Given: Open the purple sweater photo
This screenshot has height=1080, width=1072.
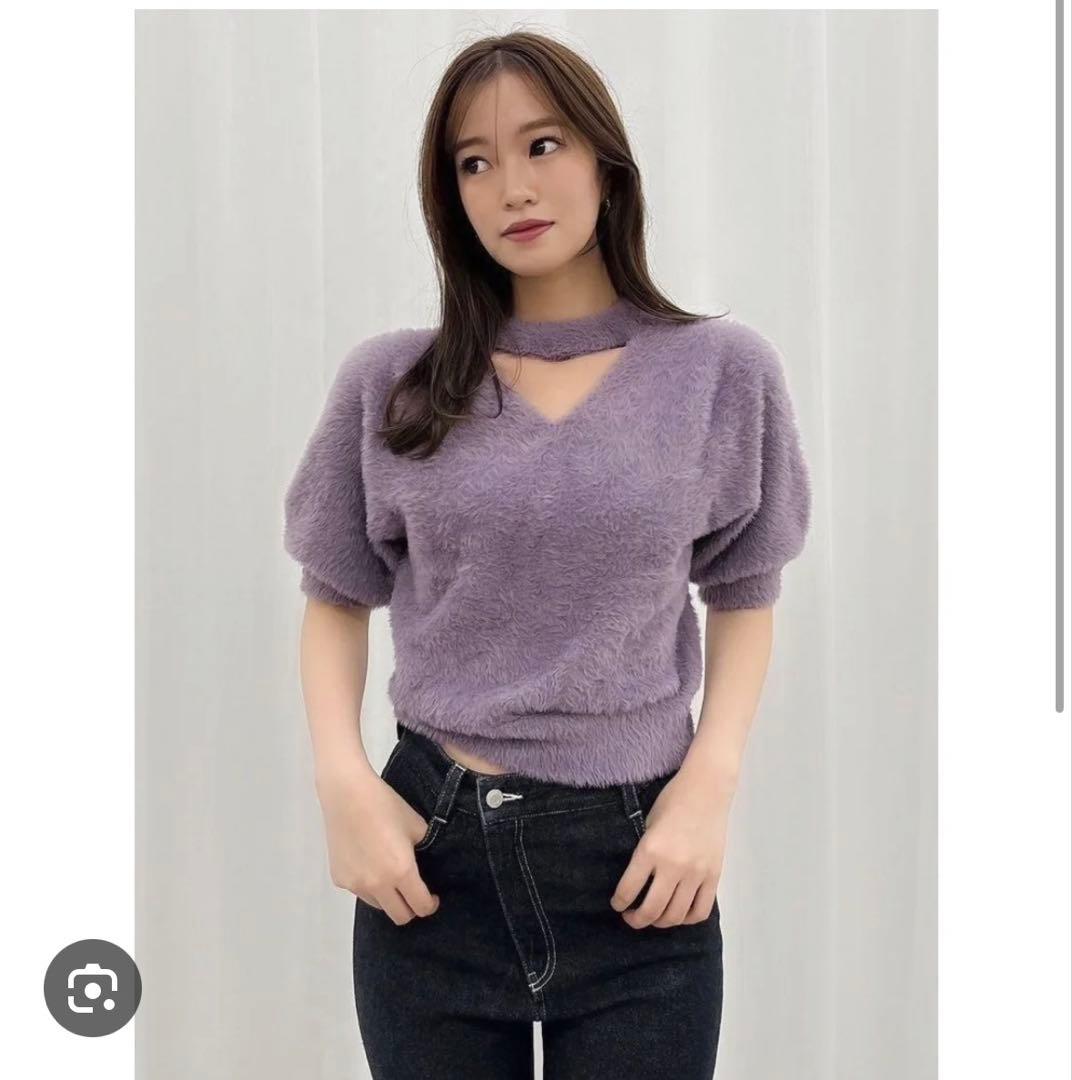Looking at the screenshot, I should pyautogui.click(x=536, y=544).
